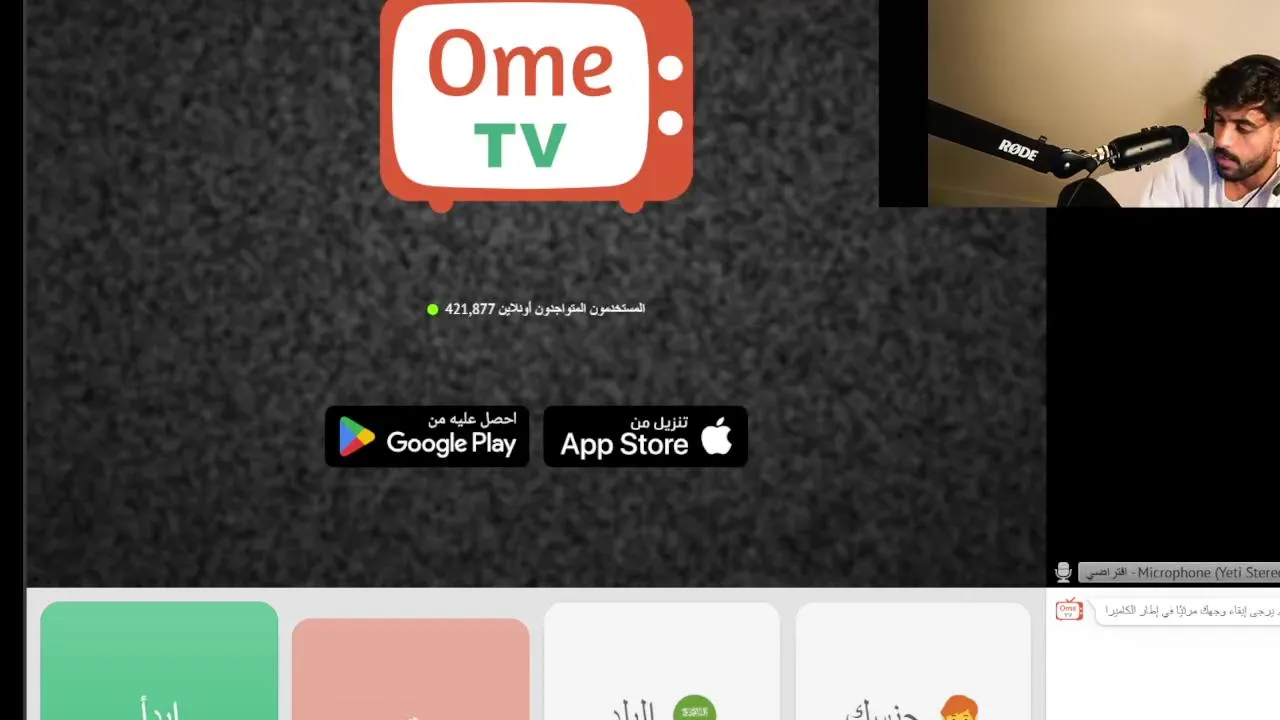1280x720 pixels.
Task: Open the Yeti microphone device dropdown
Action: pyautogui.click(x=1180, y=572)
